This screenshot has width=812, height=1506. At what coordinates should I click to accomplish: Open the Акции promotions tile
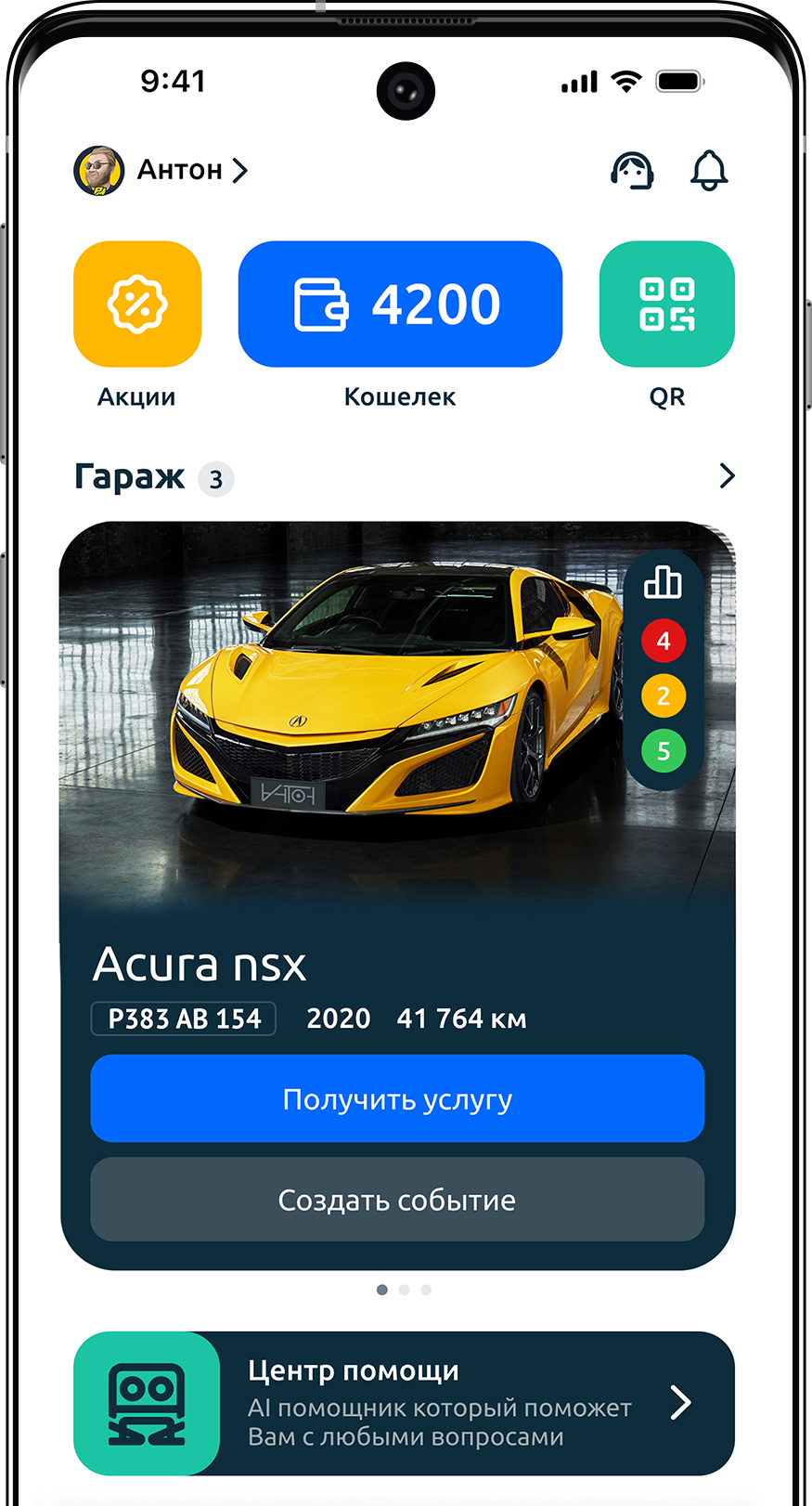(137, 305)
